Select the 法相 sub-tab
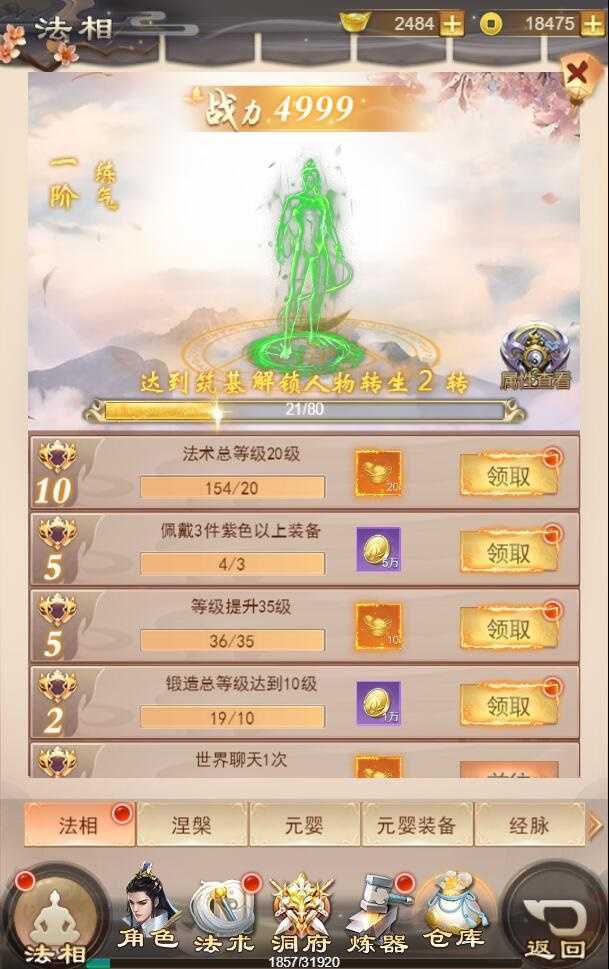Image resolution: width=609 pixels, height=969 pixels. point(78,825)
